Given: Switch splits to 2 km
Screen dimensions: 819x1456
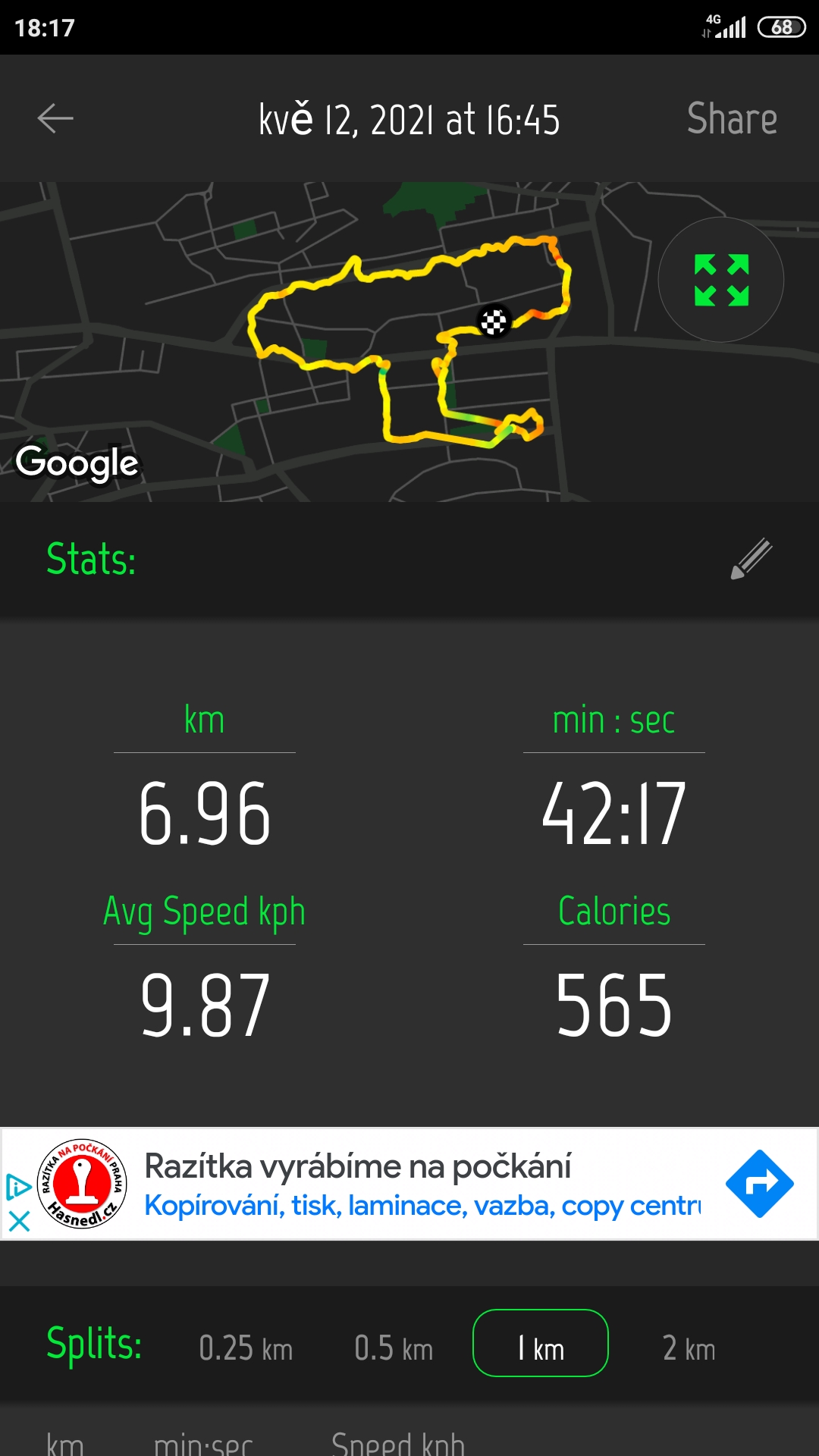Looking at the screenshot, I should point(689,1349).
